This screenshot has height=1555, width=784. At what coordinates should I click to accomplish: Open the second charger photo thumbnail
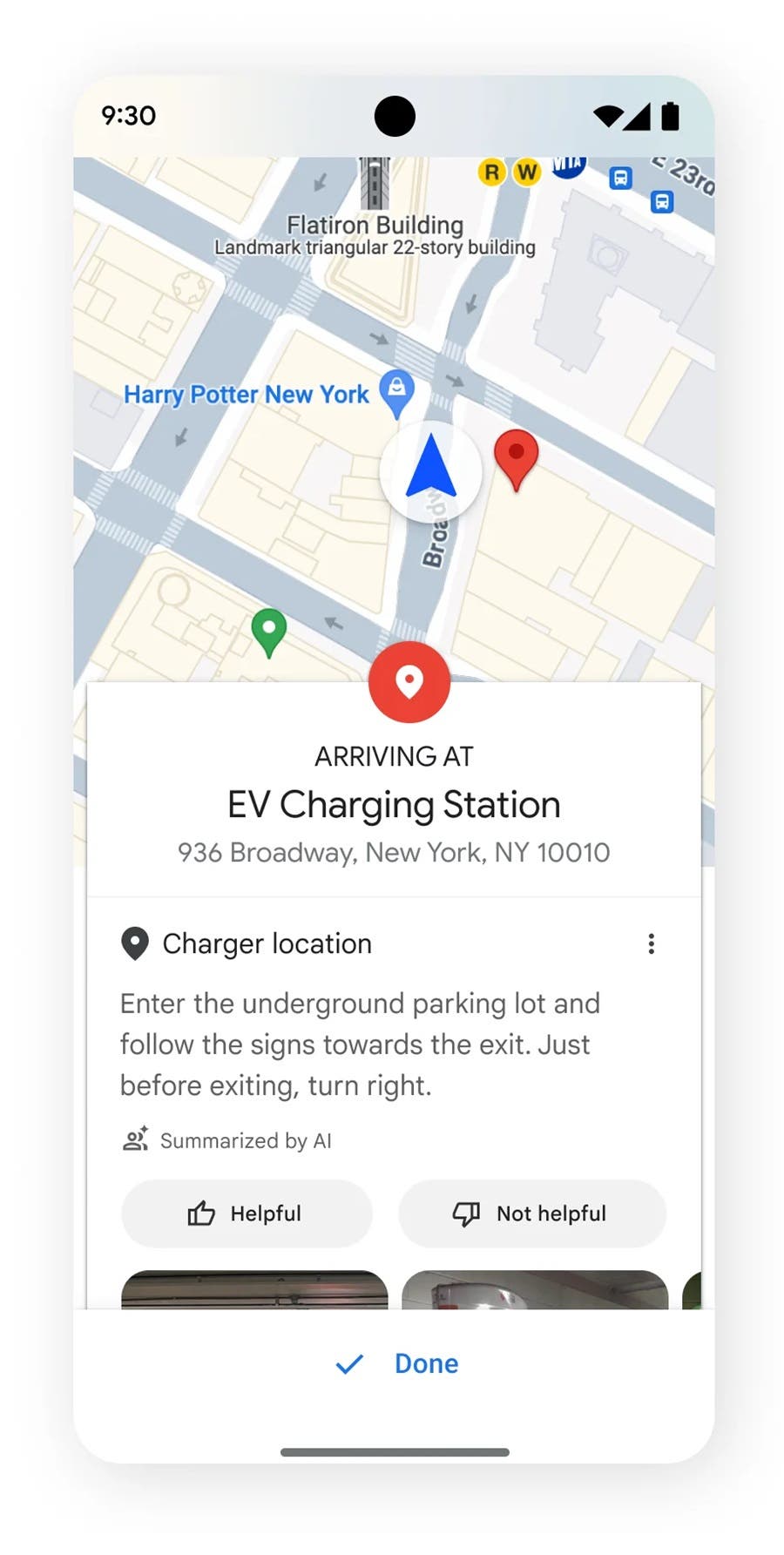click(535, 1289)
